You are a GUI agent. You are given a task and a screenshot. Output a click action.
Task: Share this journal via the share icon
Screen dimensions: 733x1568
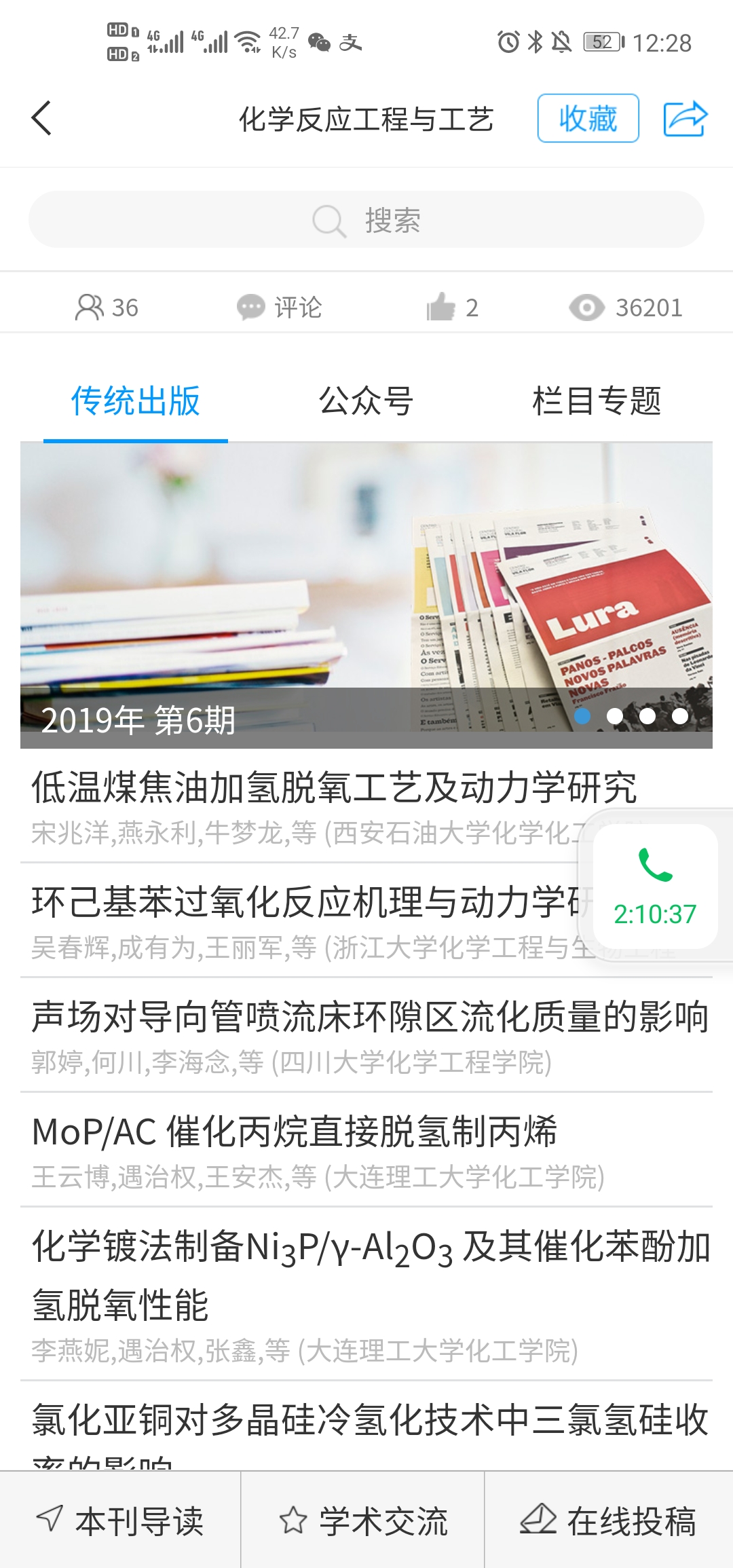point(685,118)
